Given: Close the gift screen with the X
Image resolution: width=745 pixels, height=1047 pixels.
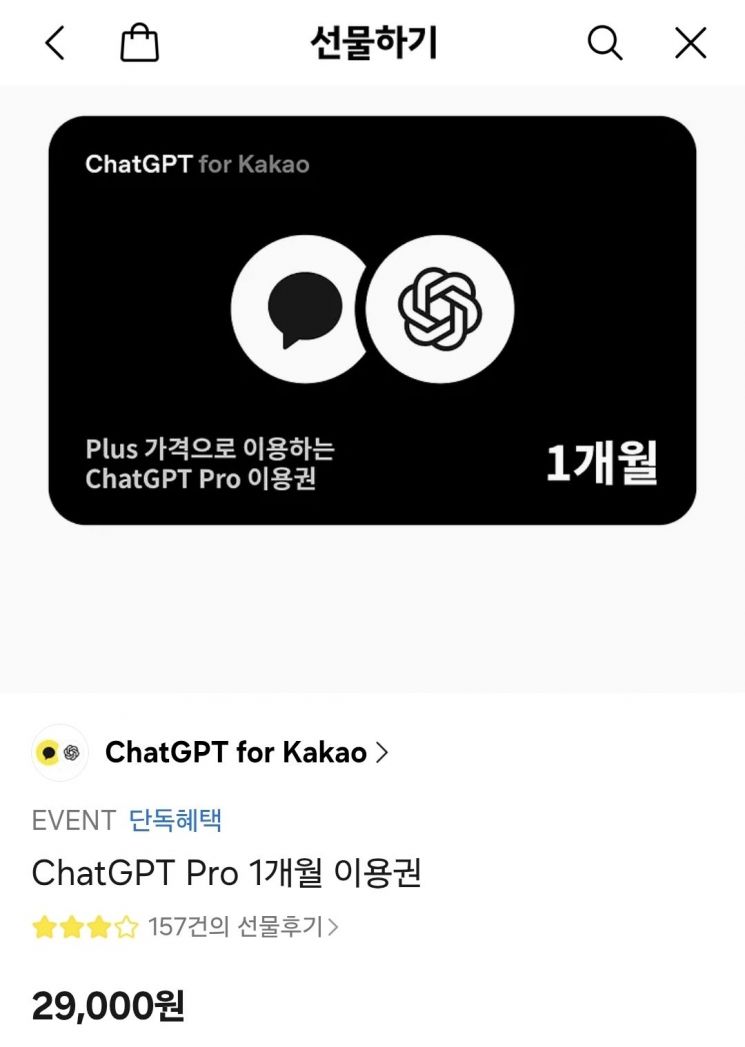Looking at the screenshot, I should click(689, 43).
